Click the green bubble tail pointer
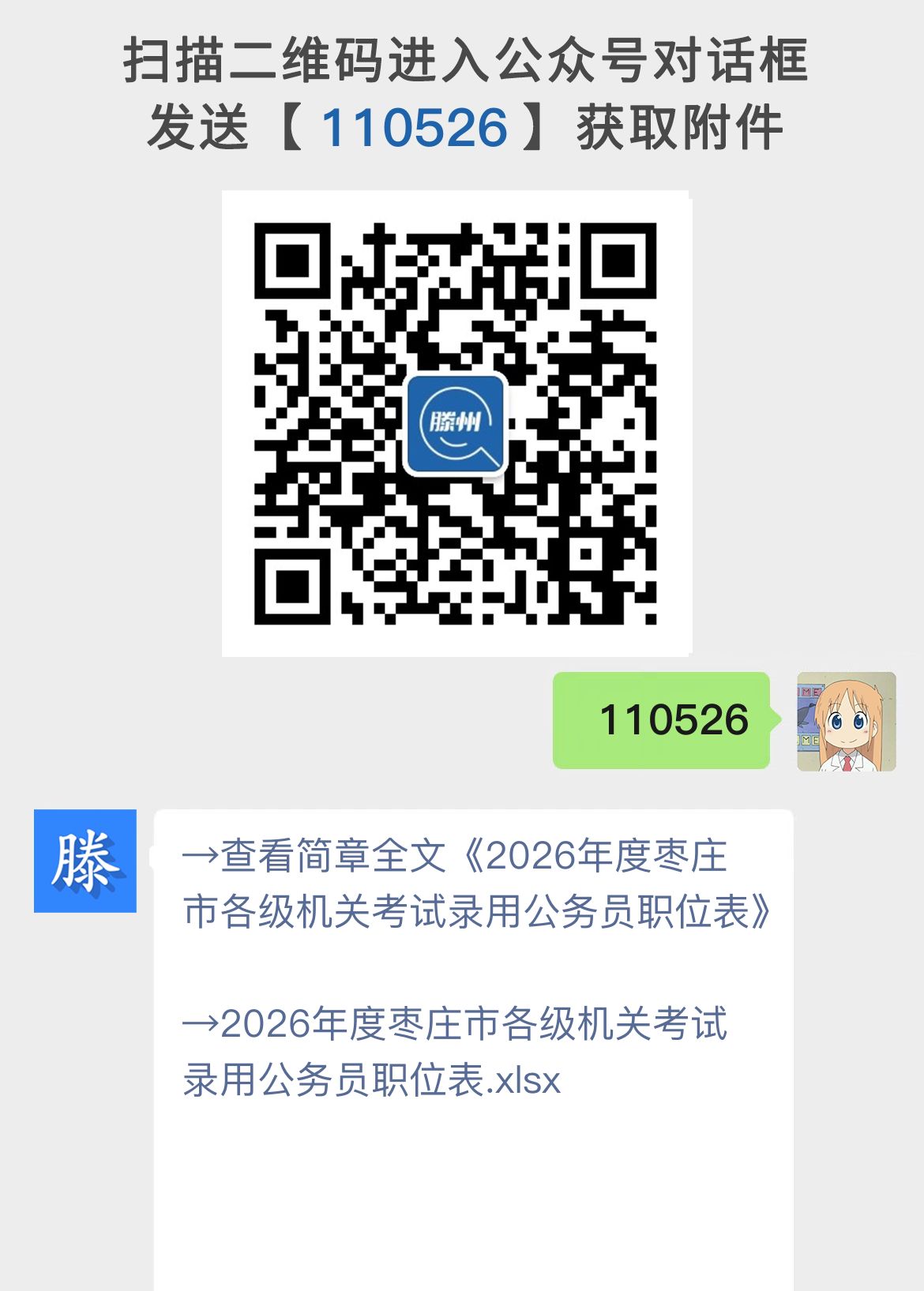 coord(770,722)
